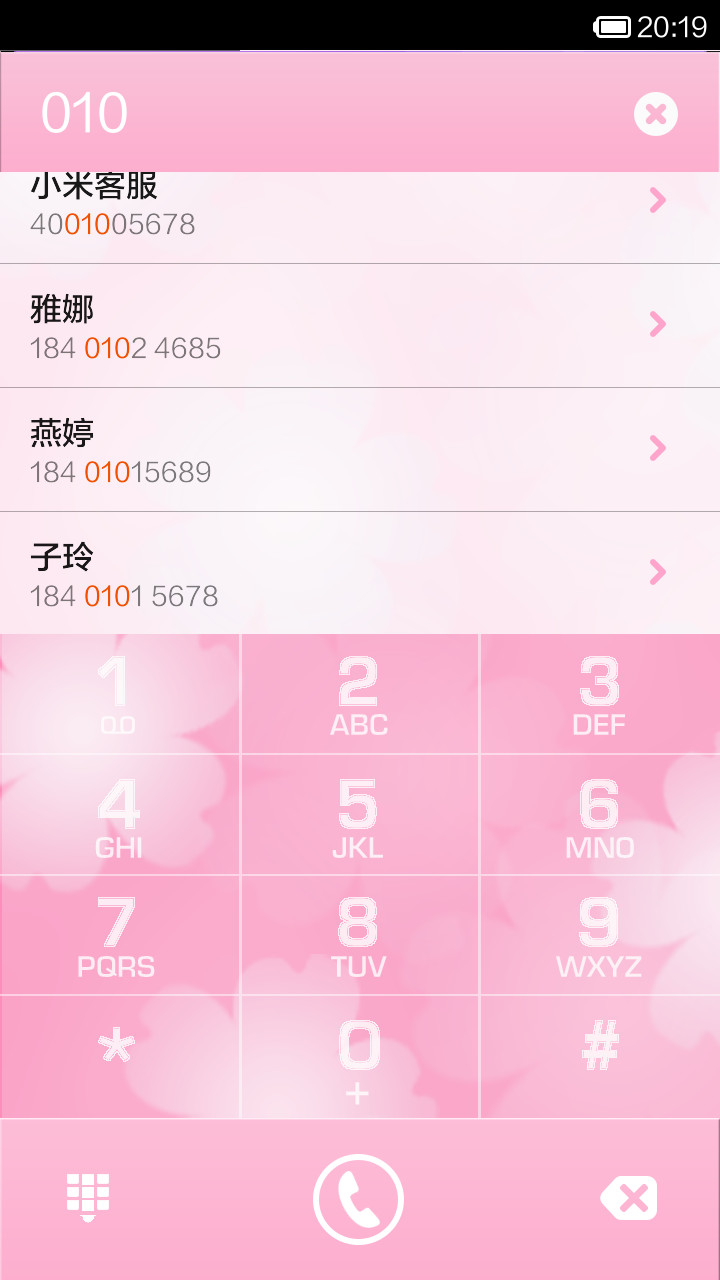Tap the star key
The width and height of the screenshot is (720, 1280).
(119, 1057)
